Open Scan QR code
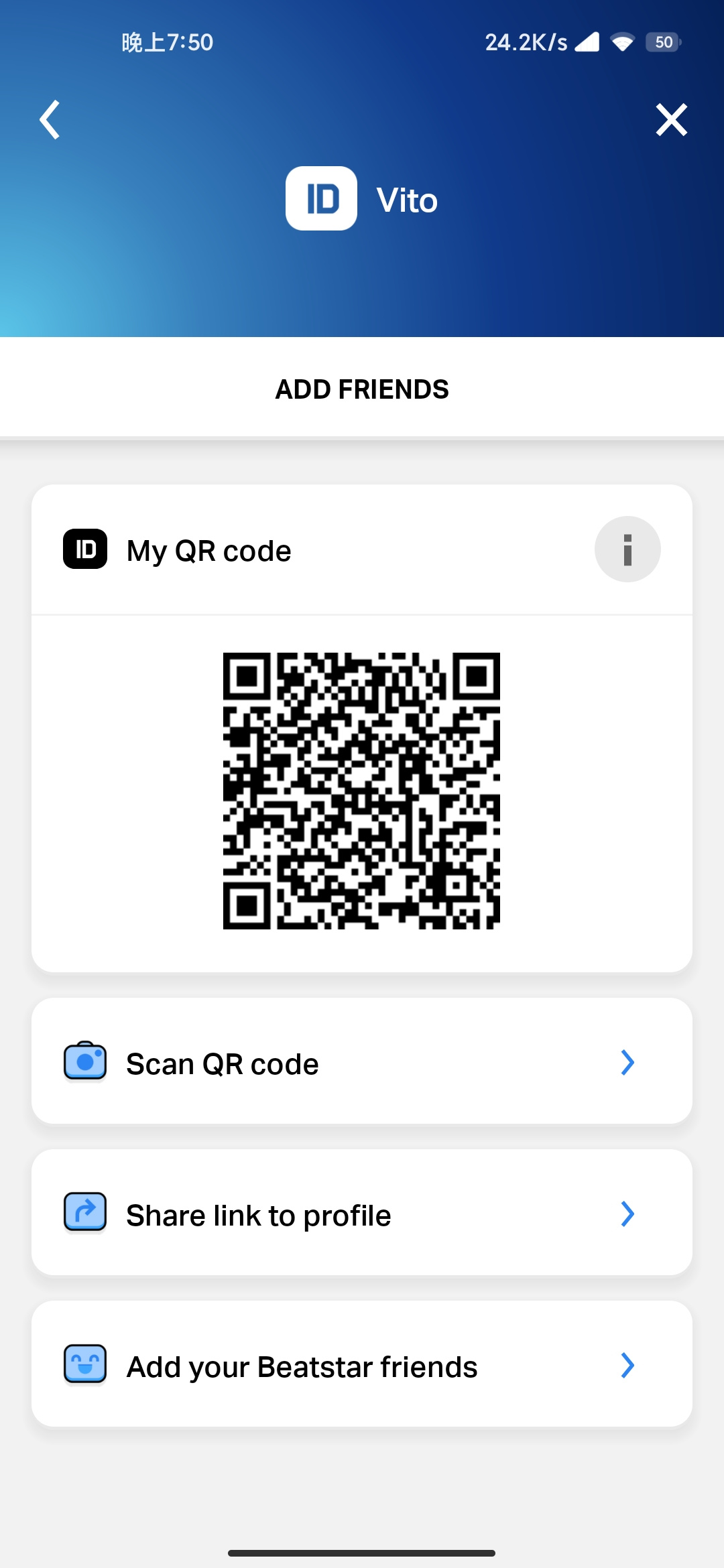This screenshot has width=724, height=1568. (362, 1061)
